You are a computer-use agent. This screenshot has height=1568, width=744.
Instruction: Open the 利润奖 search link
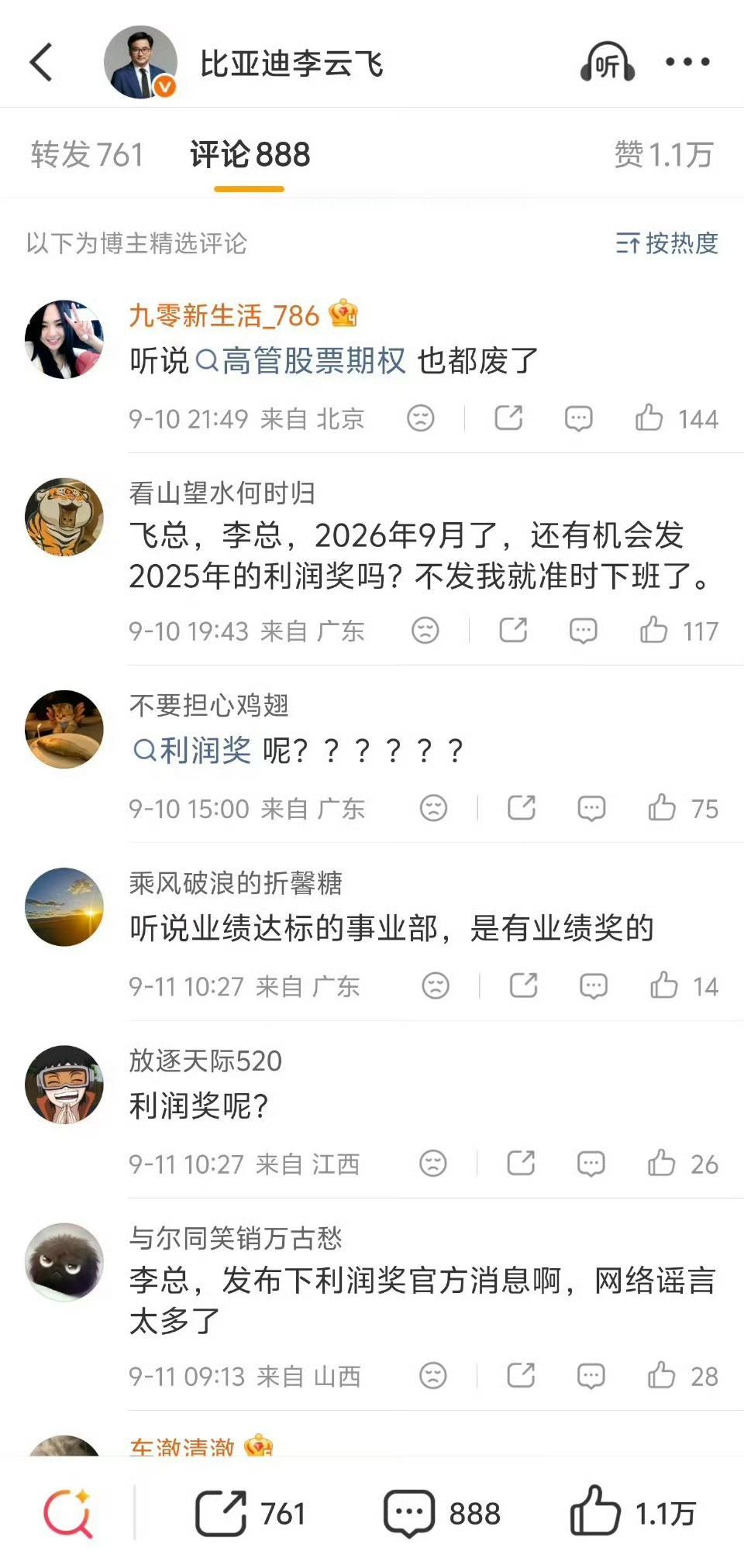(192, 750)
